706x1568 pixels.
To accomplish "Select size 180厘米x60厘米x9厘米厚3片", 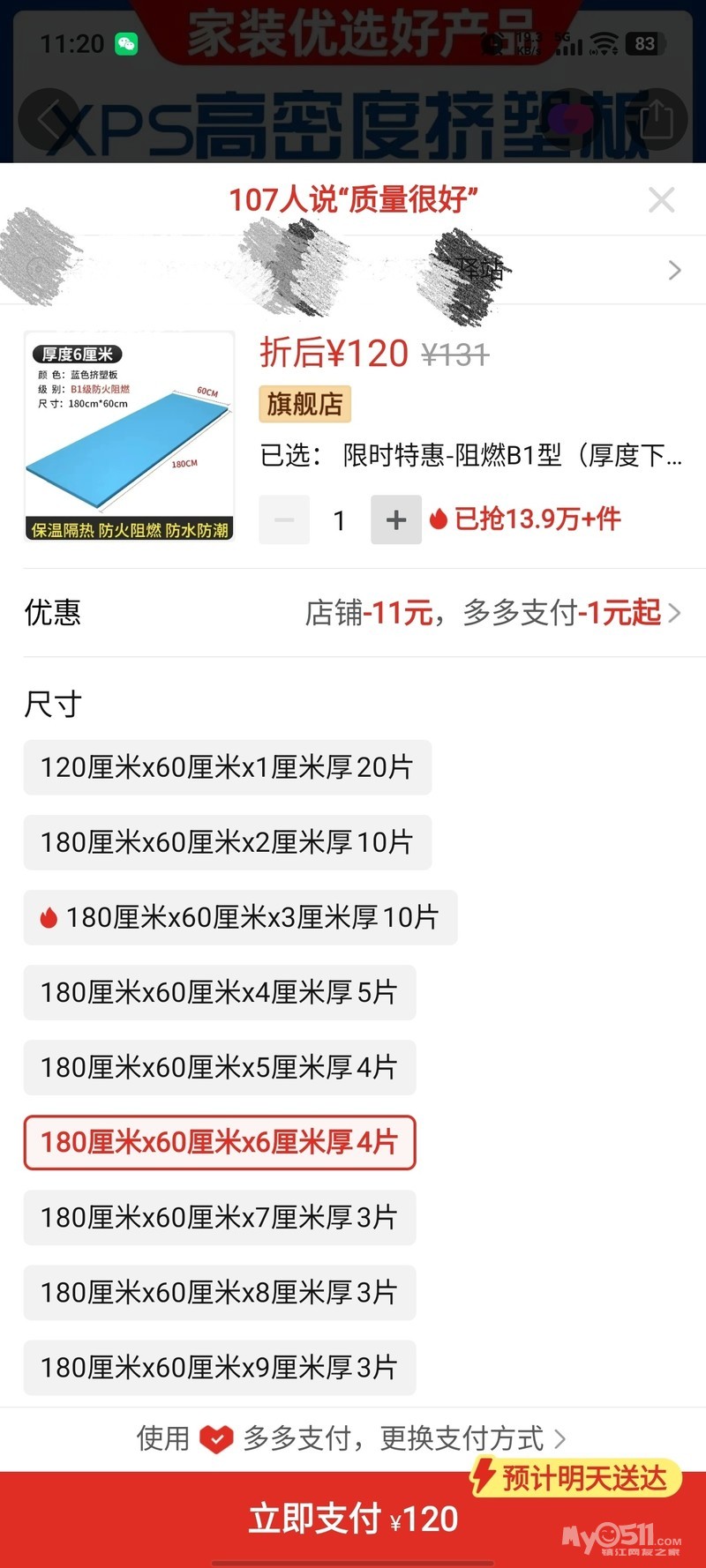I will [x=219, y=1367].
